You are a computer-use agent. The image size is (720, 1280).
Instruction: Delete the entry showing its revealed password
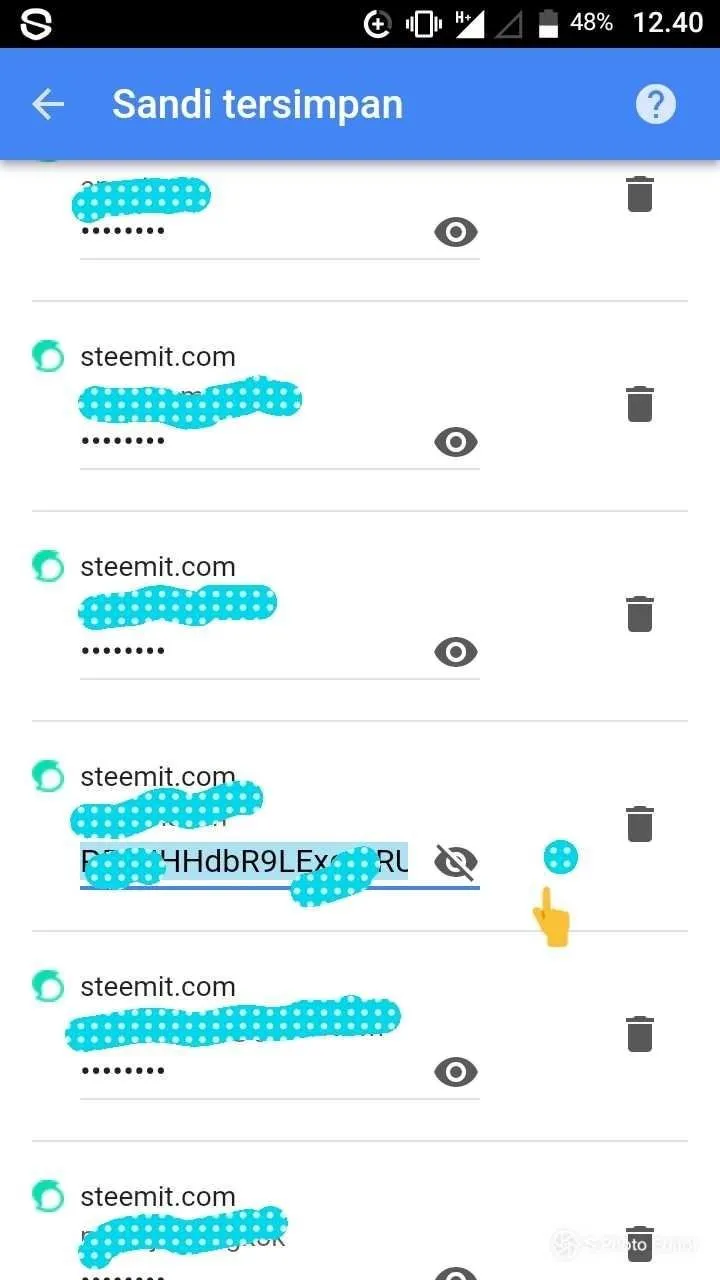[x=640, y=824]
